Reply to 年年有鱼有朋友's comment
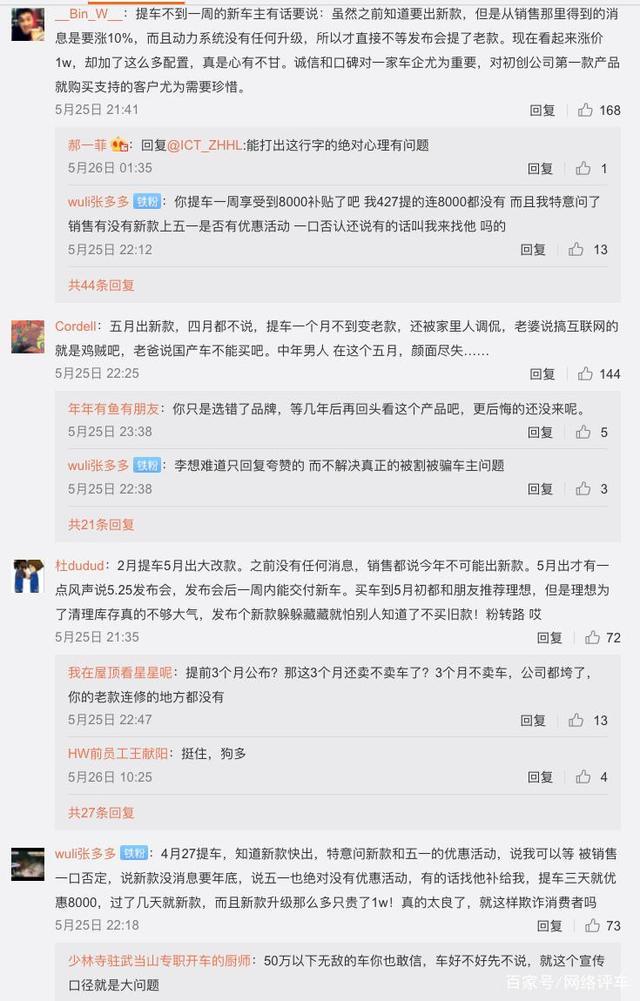Screen dimensions: 640x1001 tap(539, 432)
